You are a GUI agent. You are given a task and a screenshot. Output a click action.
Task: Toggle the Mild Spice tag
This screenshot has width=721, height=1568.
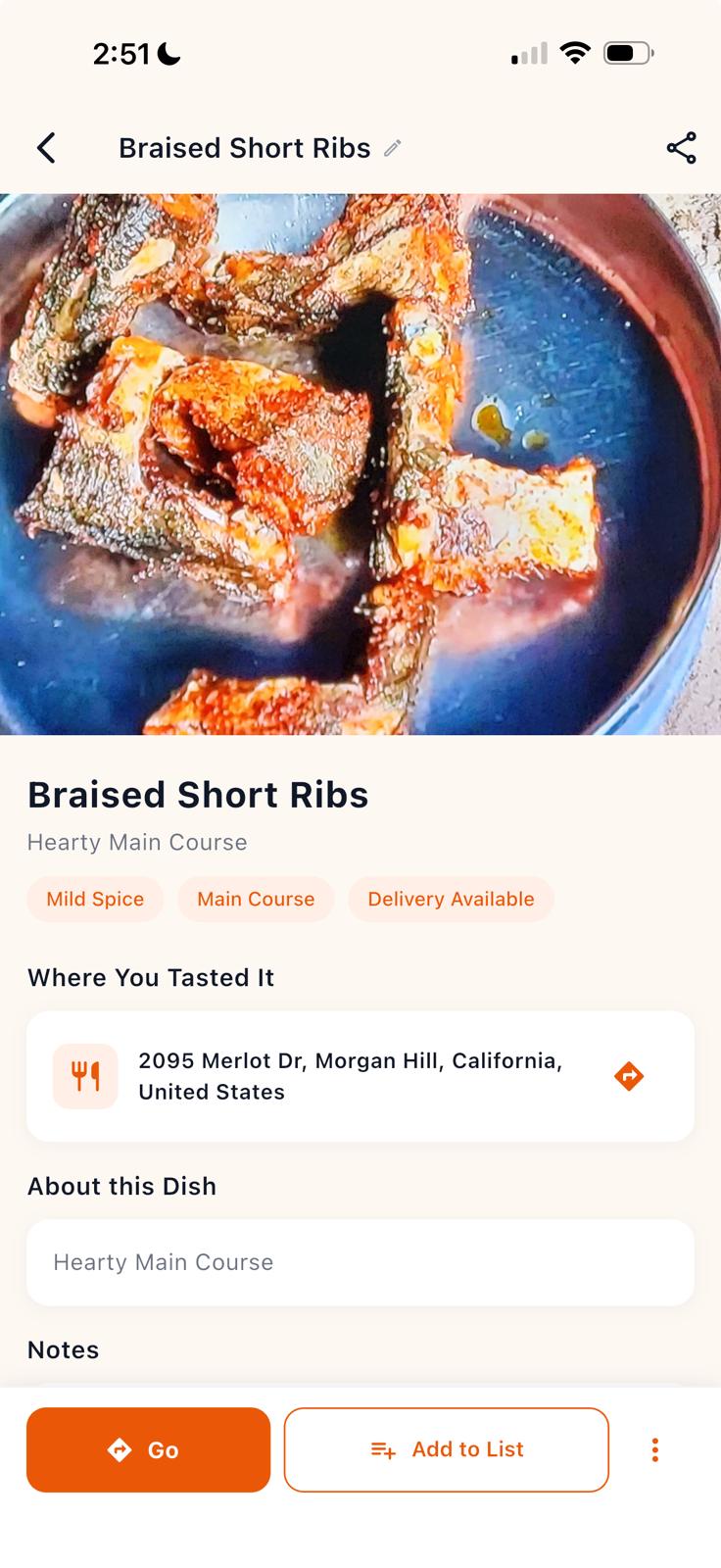click(95, 899)
